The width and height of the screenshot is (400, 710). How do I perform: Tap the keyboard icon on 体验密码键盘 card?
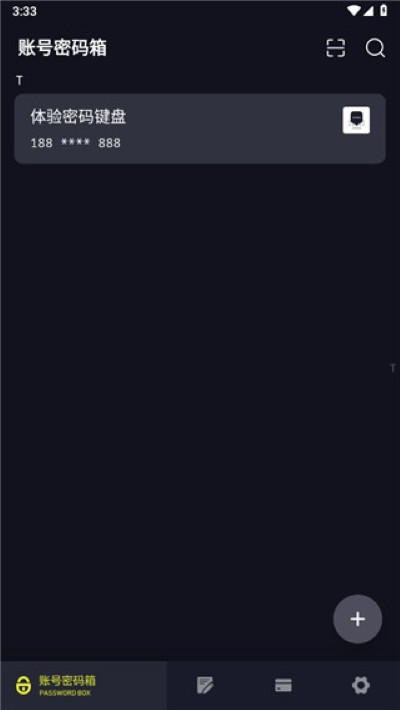(356, 120)
